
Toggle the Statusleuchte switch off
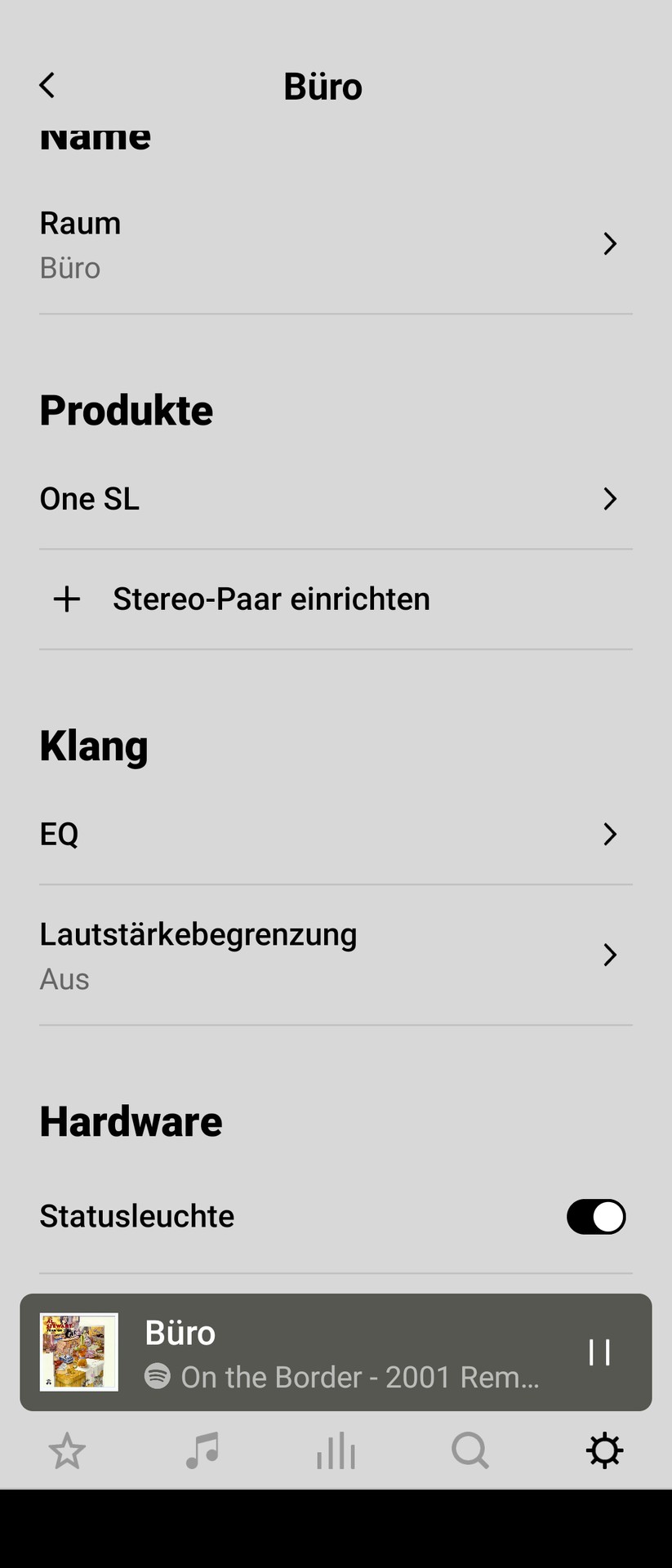(597, 1216)
